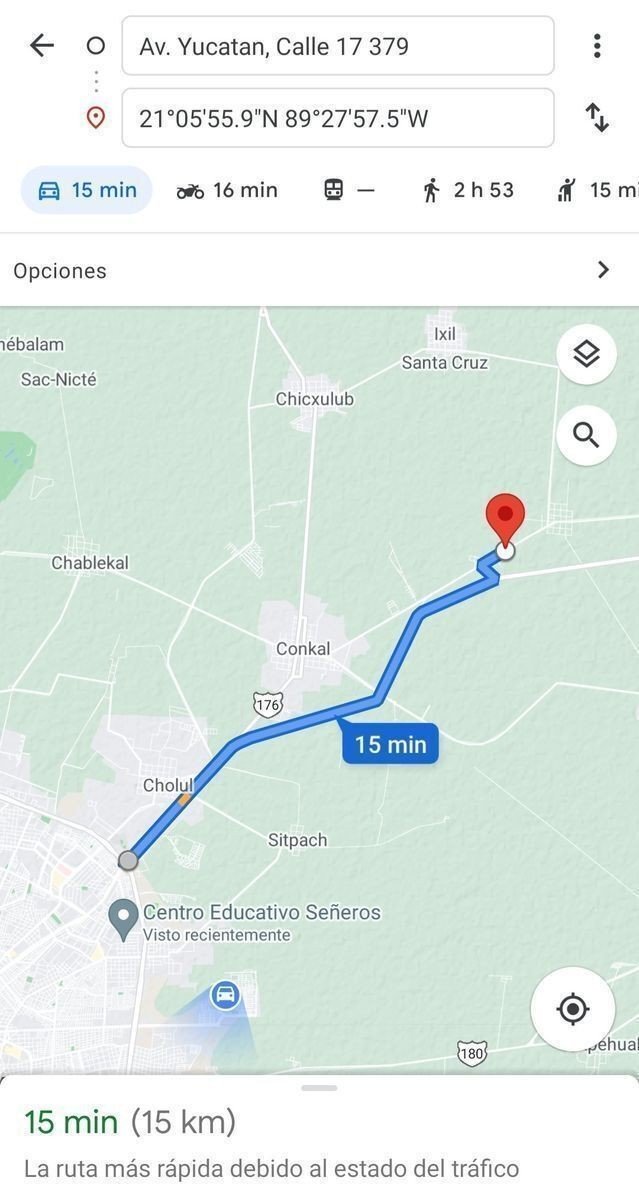Go back with the arrow icon
The height and width of the screenshot is (1200, 639).
41,45
